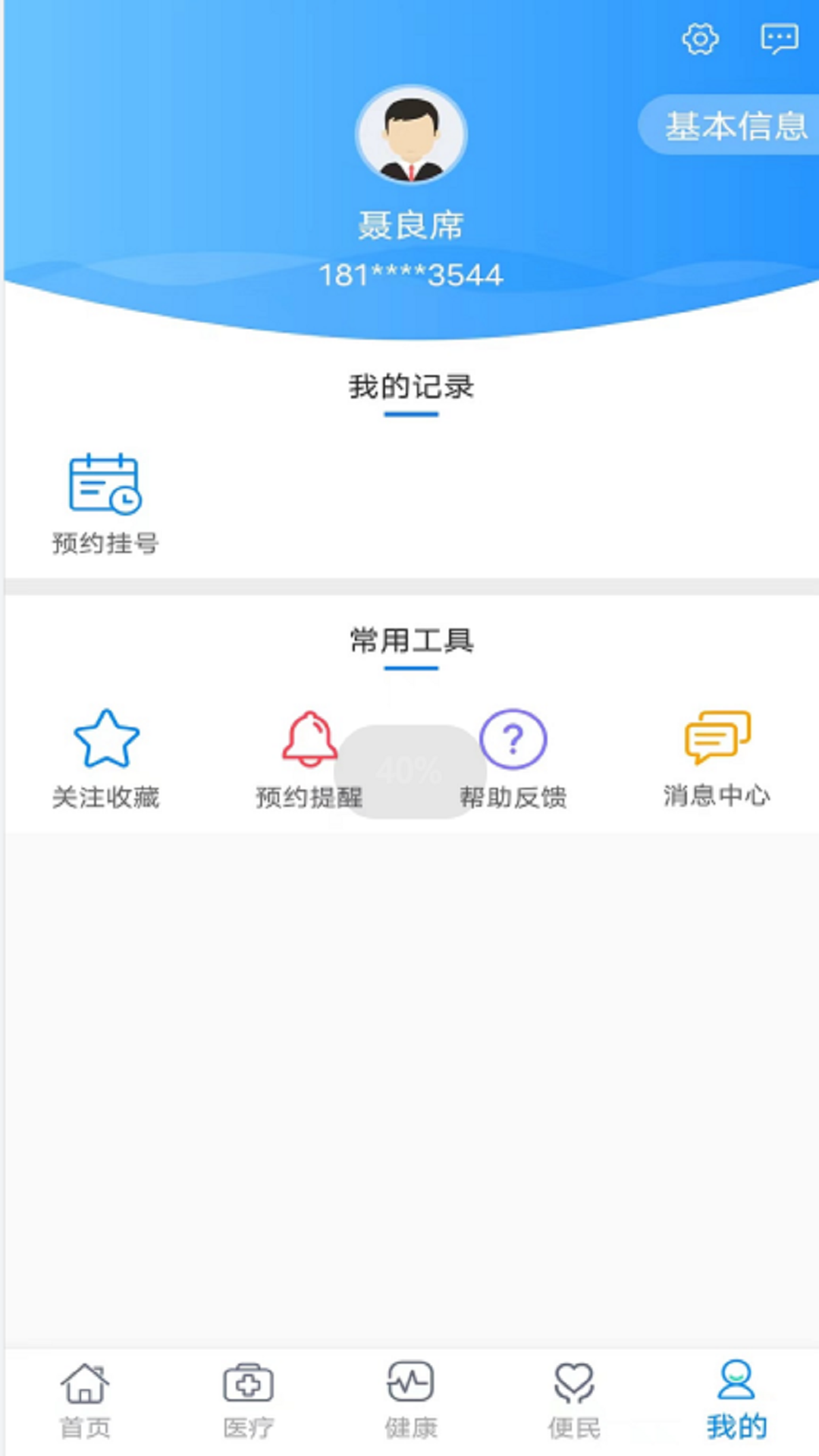
Task: Open 帮助反馈 help and feedback
Action: tap(513, 758)
